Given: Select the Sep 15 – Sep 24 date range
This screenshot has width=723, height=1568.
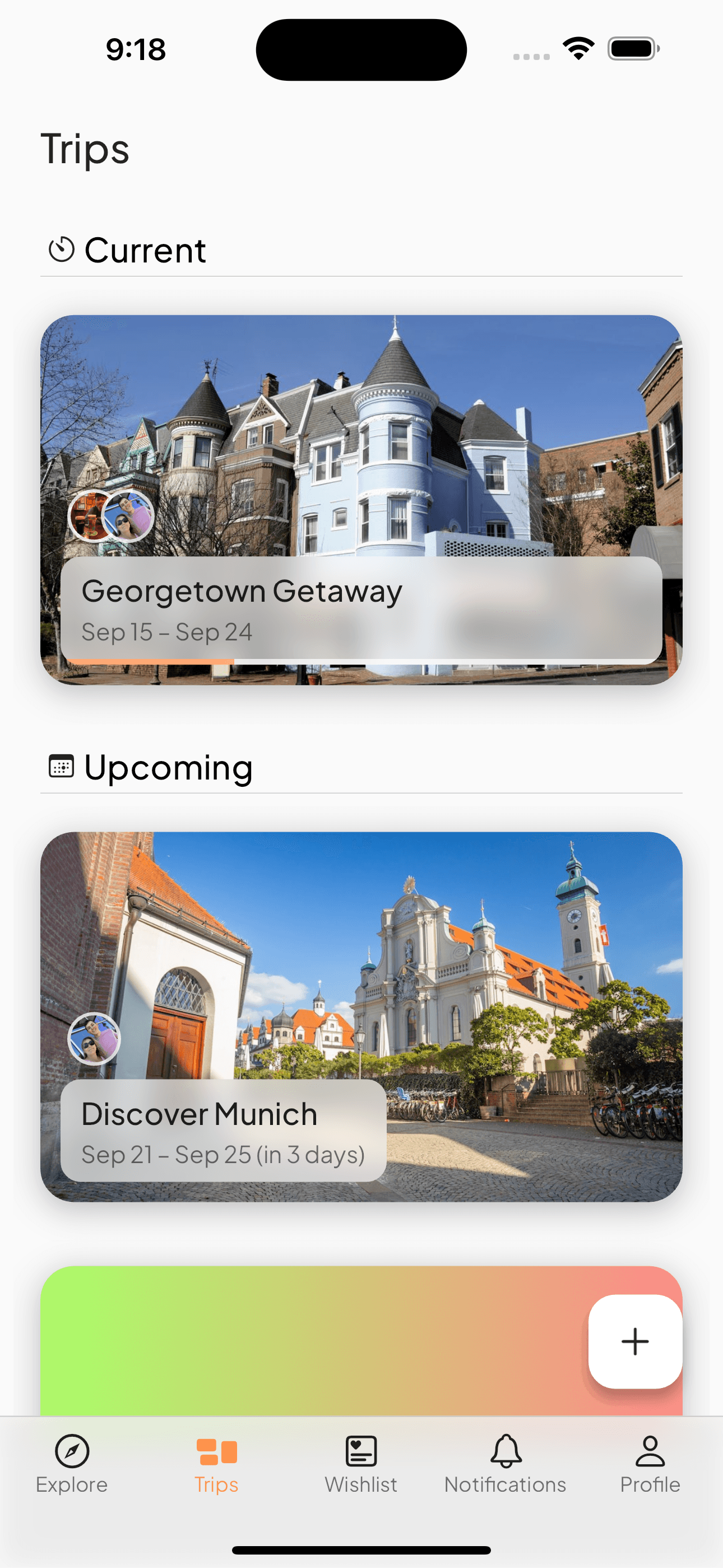Looking at the screenshot, I should point(168,633).
